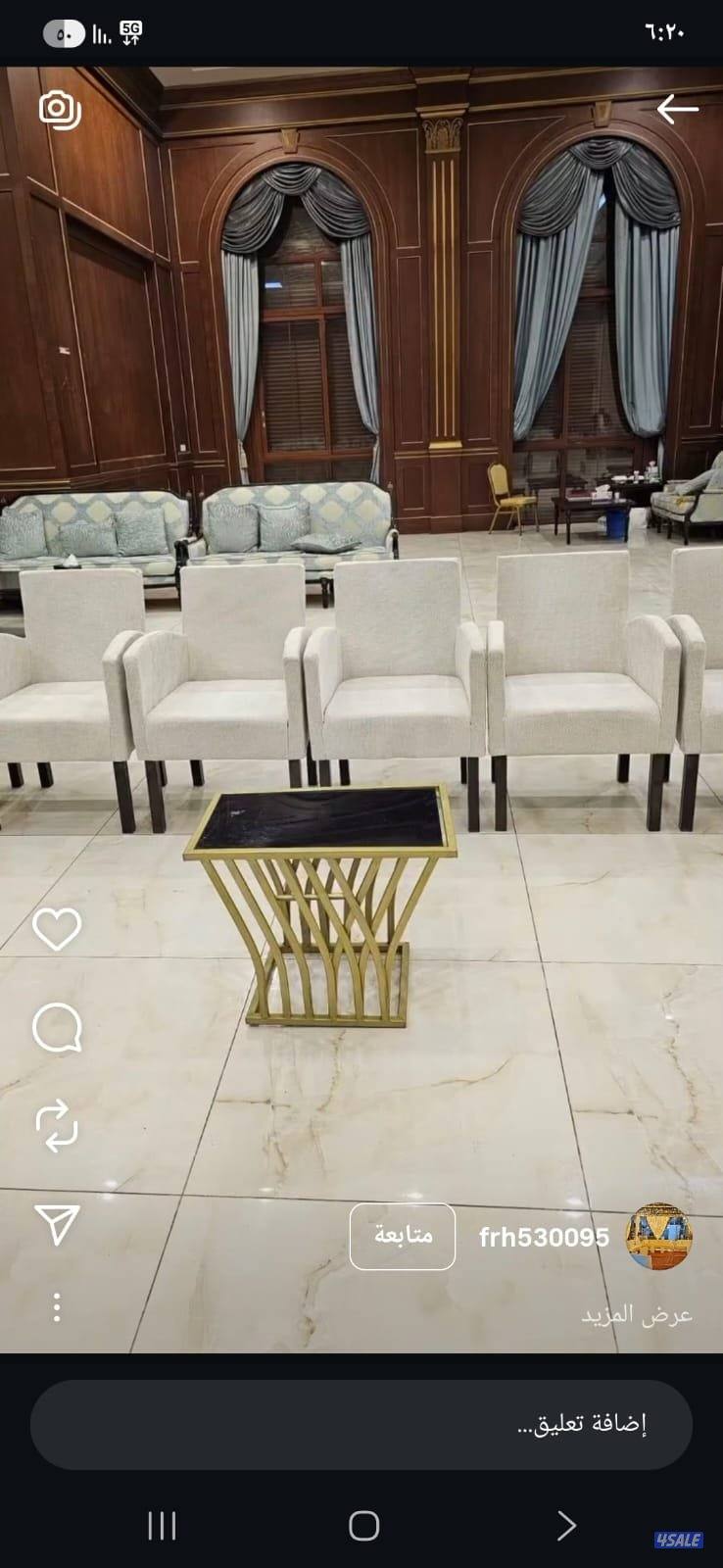Expand caption via عرض المزيد

(x=637, y=1315)
